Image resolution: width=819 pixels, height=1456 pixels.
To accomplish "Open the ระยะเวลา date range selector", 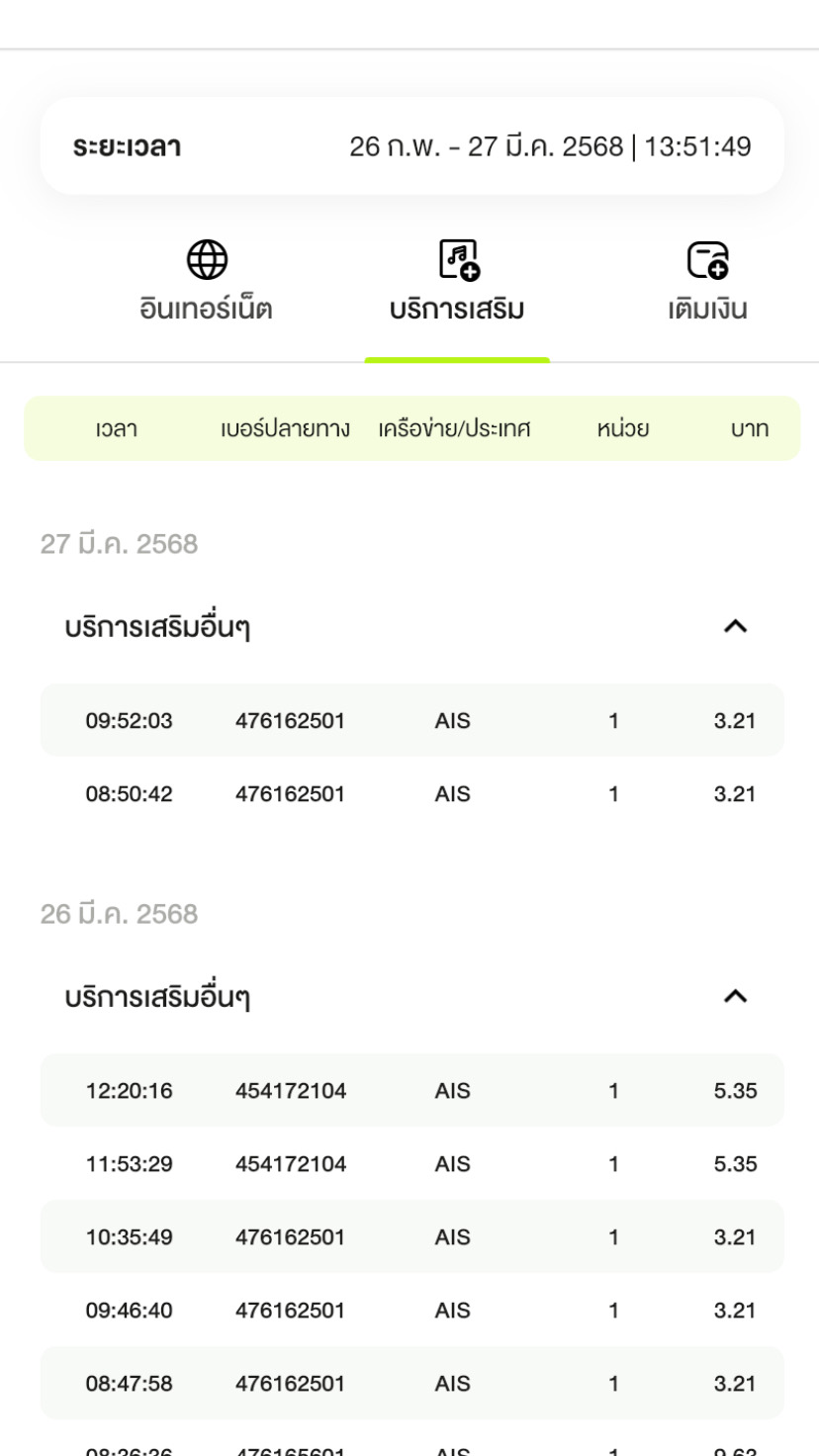I will [411, 147].
